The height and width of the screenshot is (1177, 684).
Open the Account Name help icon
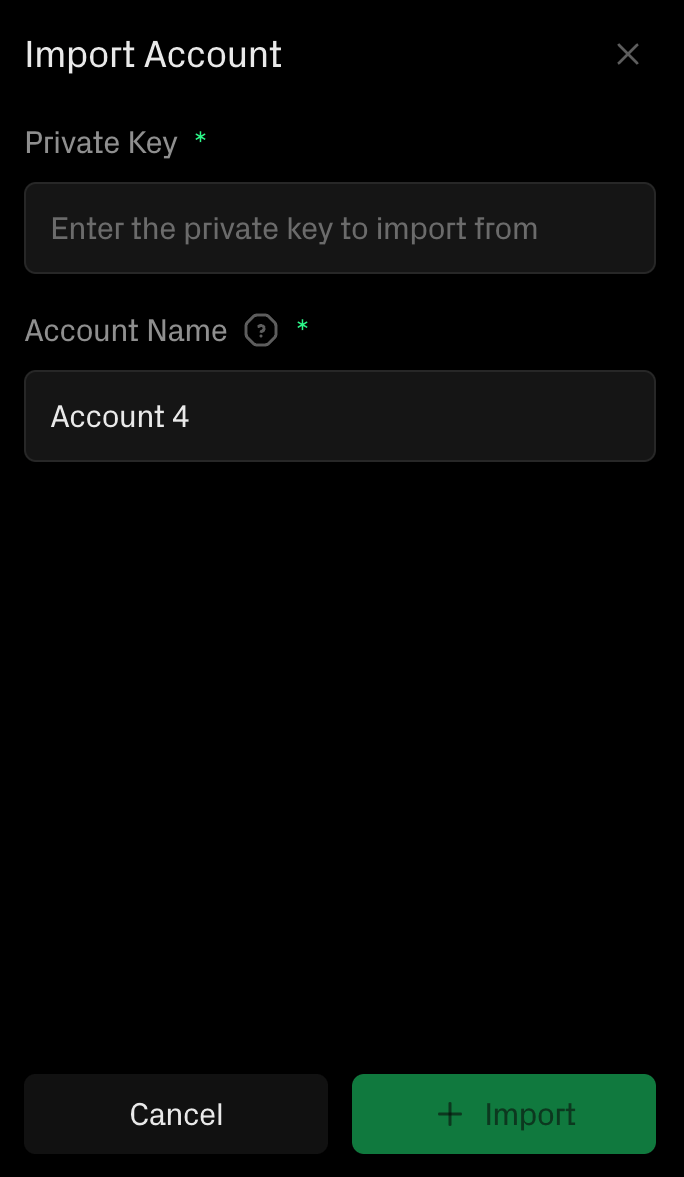[x=261, y=330]
